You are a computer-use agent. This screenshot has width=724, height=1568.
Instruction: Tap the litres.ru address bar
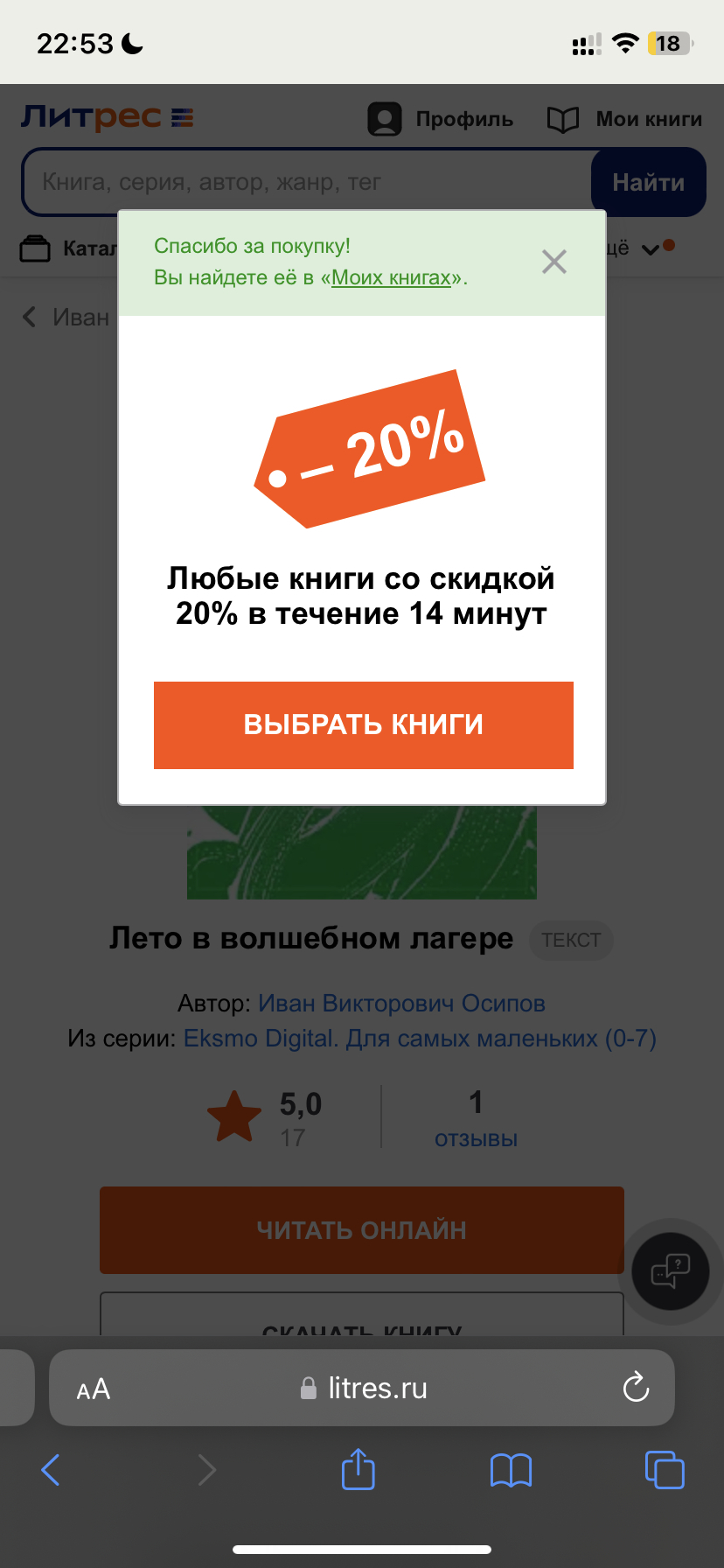pos(362,1388)
